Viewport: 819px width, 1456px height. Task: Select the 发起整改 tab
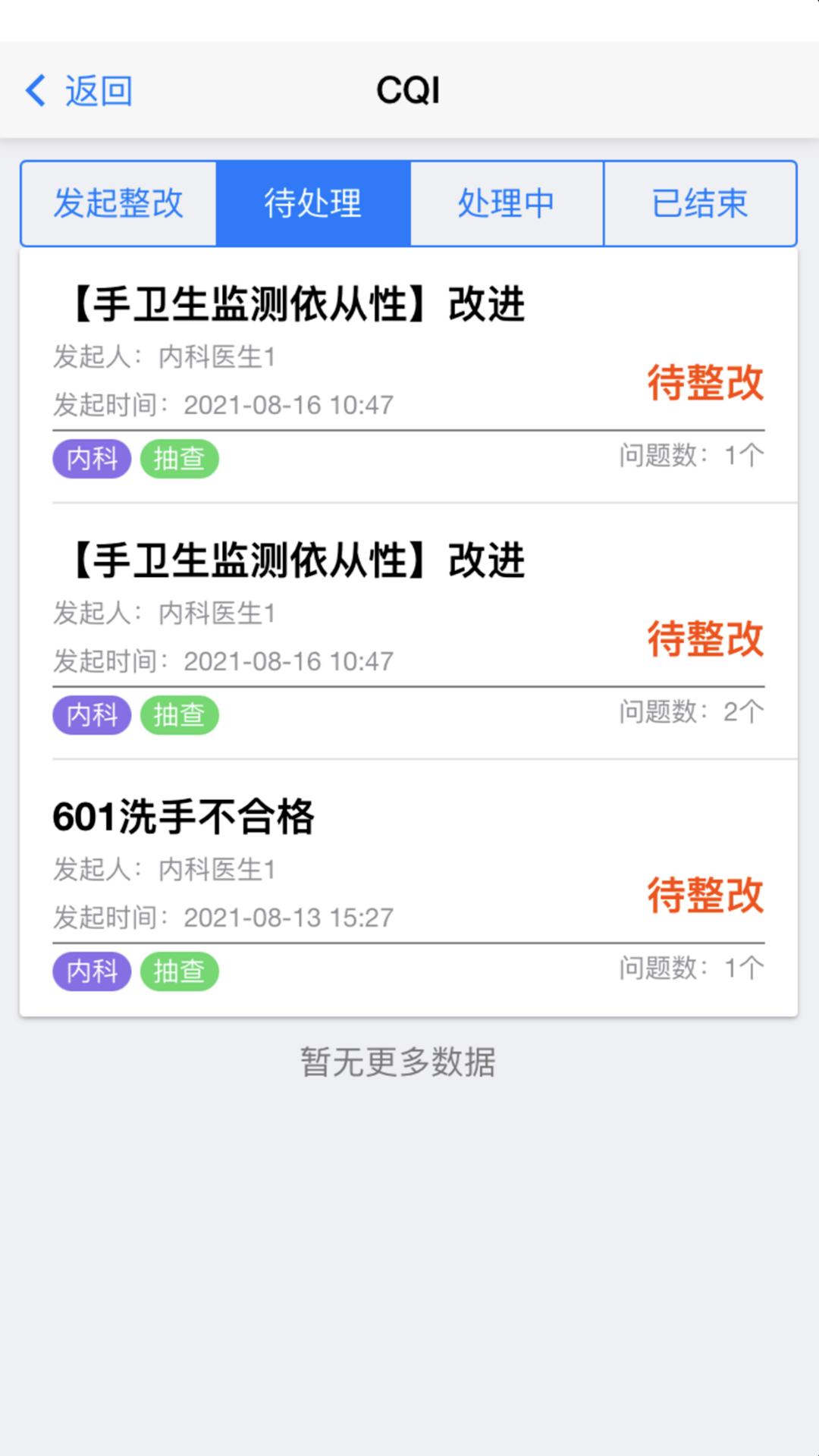pos(118,203)
